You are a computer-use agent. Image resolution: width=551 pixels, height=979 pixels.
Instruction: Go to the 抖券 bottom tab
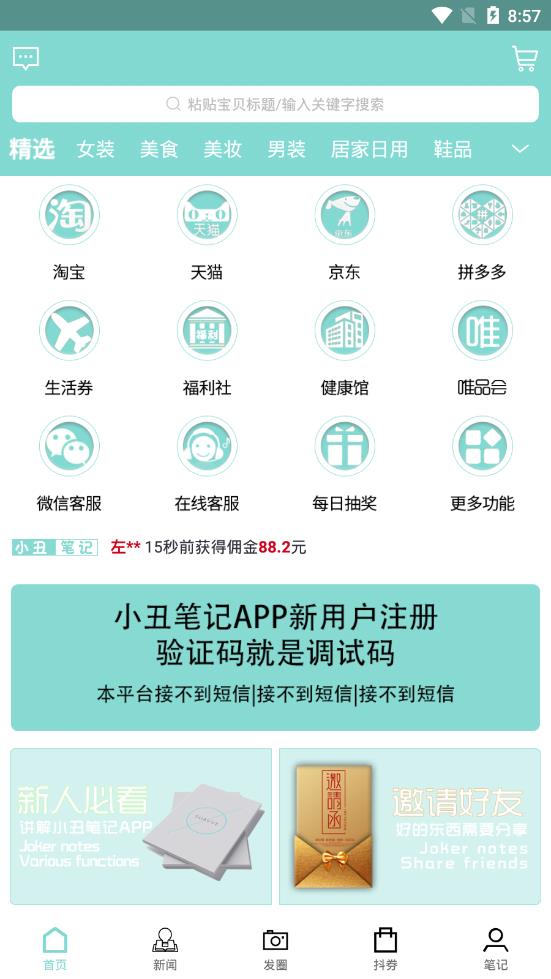[385, 949]
